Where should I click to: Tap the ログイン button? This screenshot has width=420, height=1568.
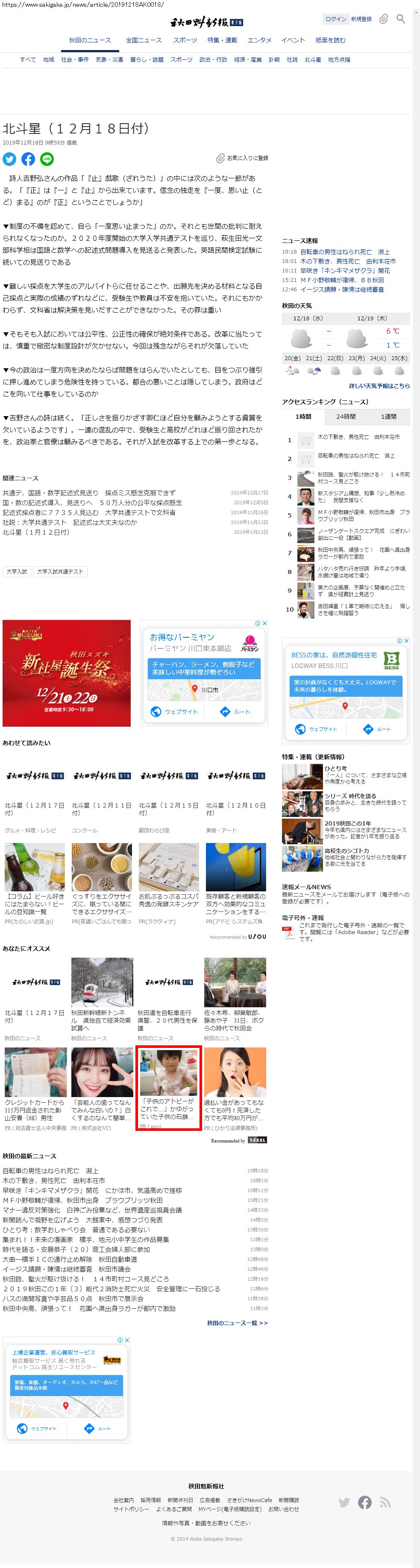click(335, 19)
